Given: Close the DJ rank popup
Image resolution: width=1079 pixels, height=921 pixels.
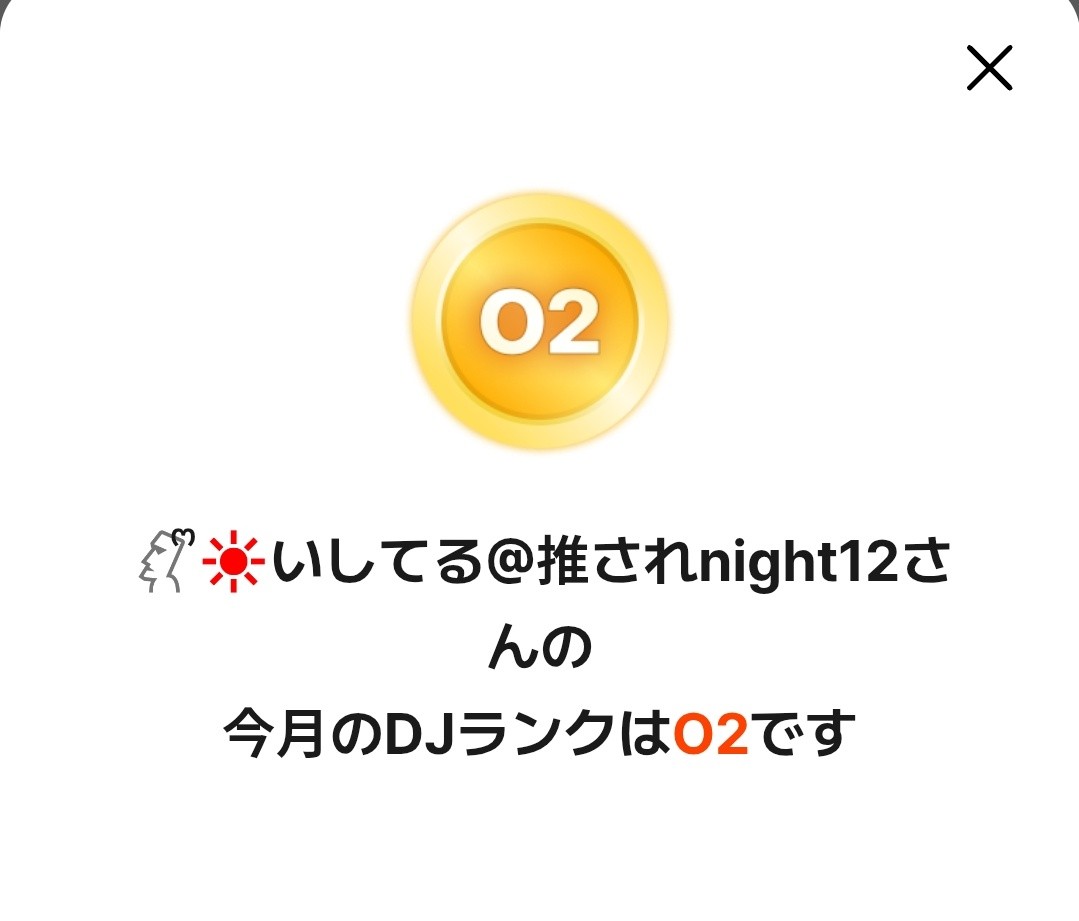Looking at the screenshot, I should tap(989, 69).
